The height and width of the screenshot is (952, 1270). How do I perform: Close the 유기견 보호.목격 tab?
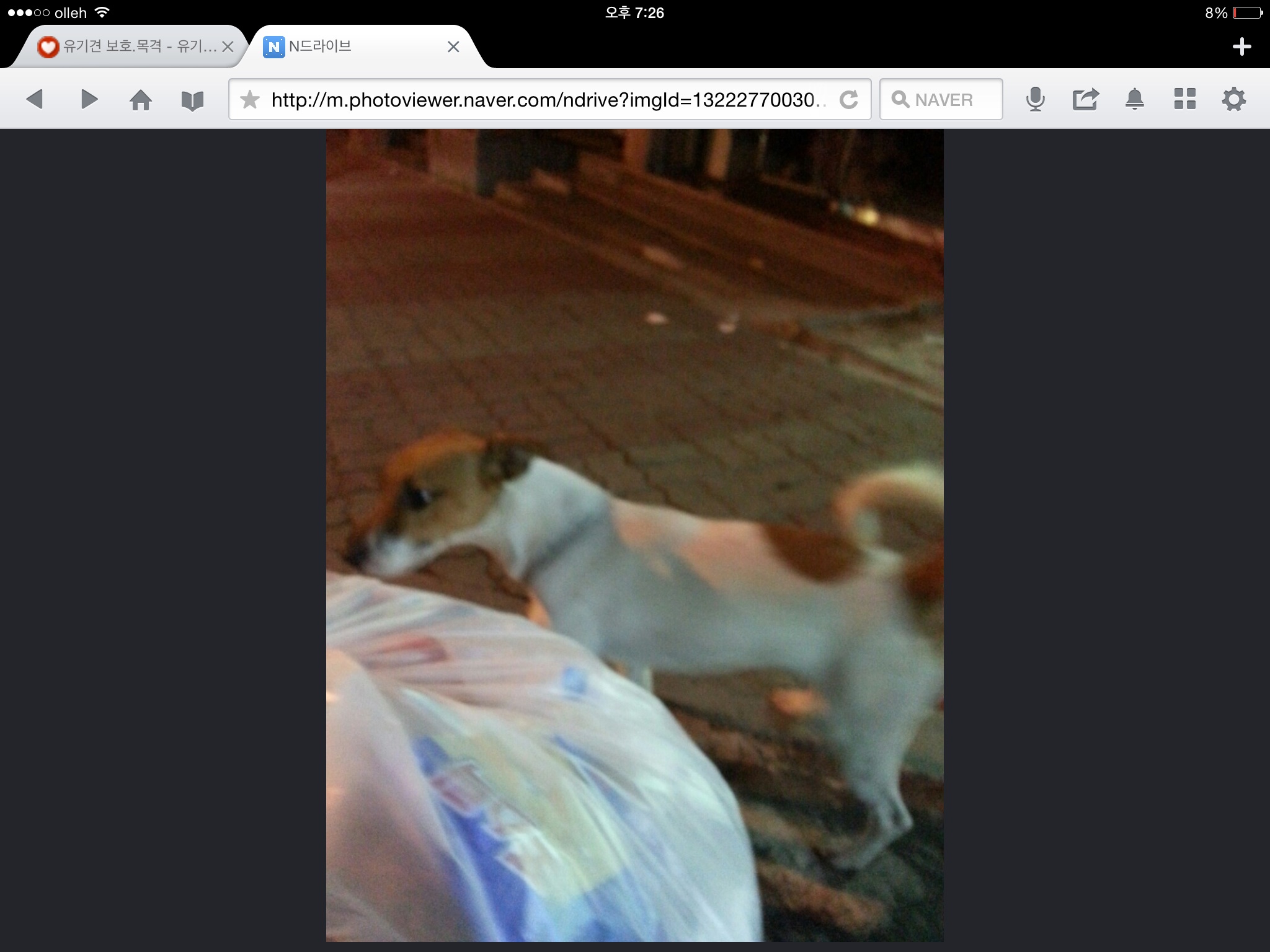228,46
